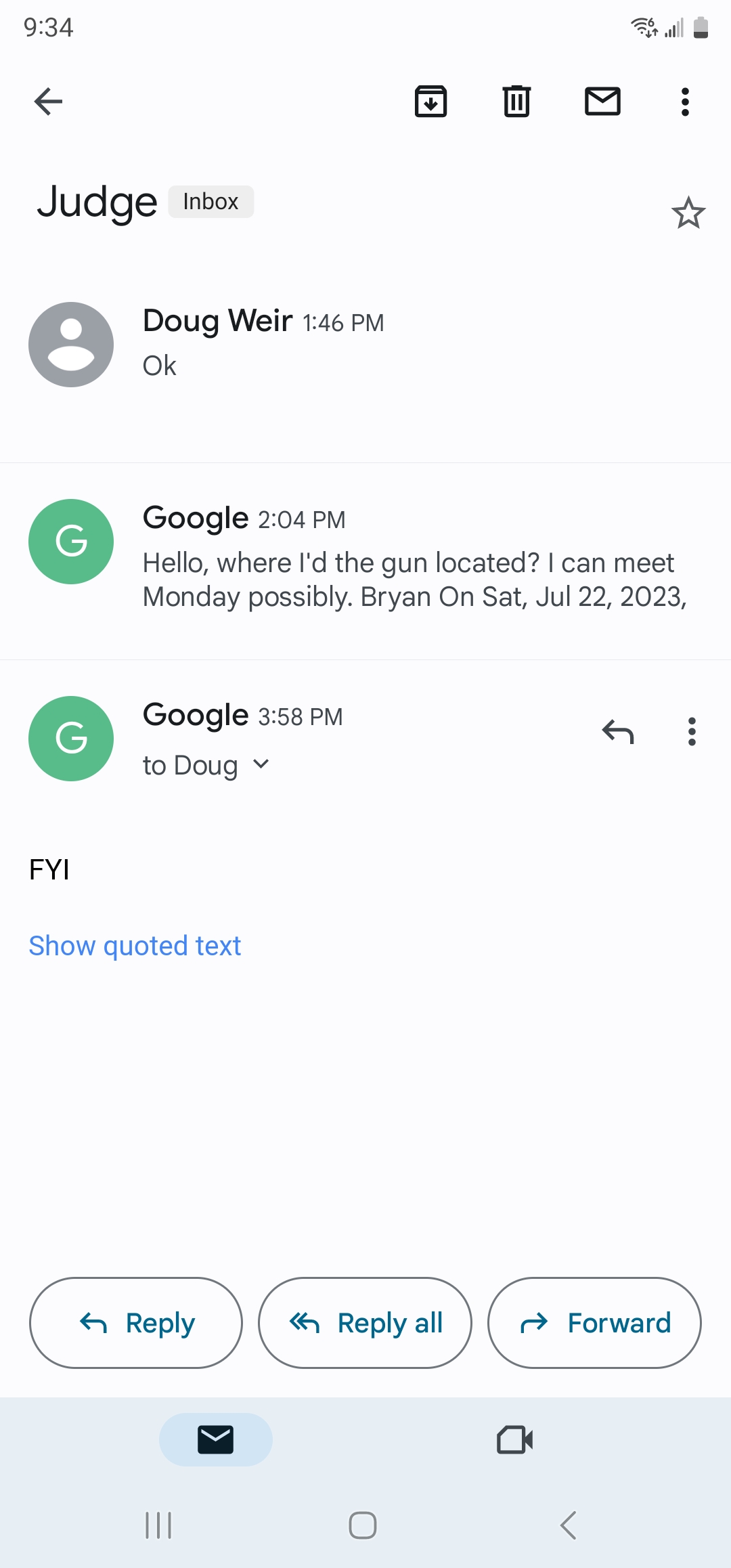Viewport: 731px width, 1568px height.
Task: Star the Judge conversation
Action: (x=688, y=213)
